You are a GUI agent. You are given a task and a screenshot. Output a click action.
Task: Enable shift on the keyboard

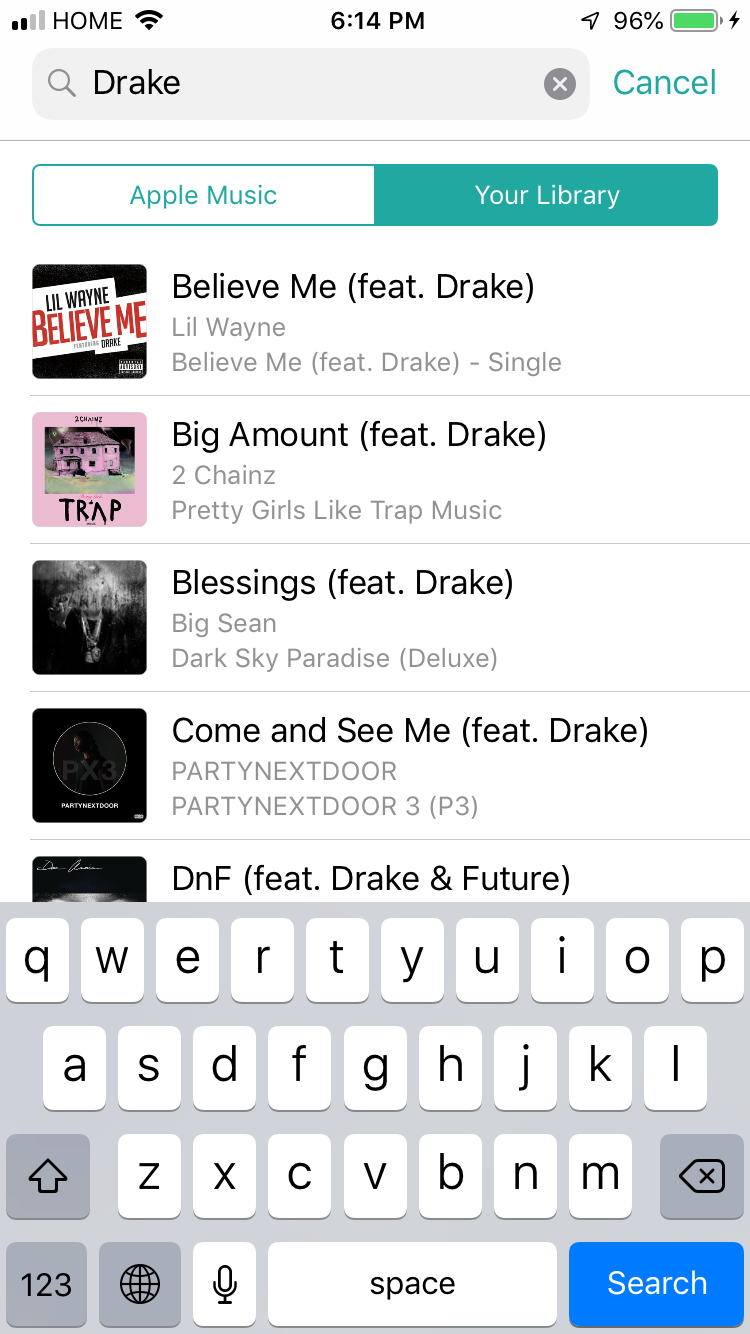[47, 1177]
